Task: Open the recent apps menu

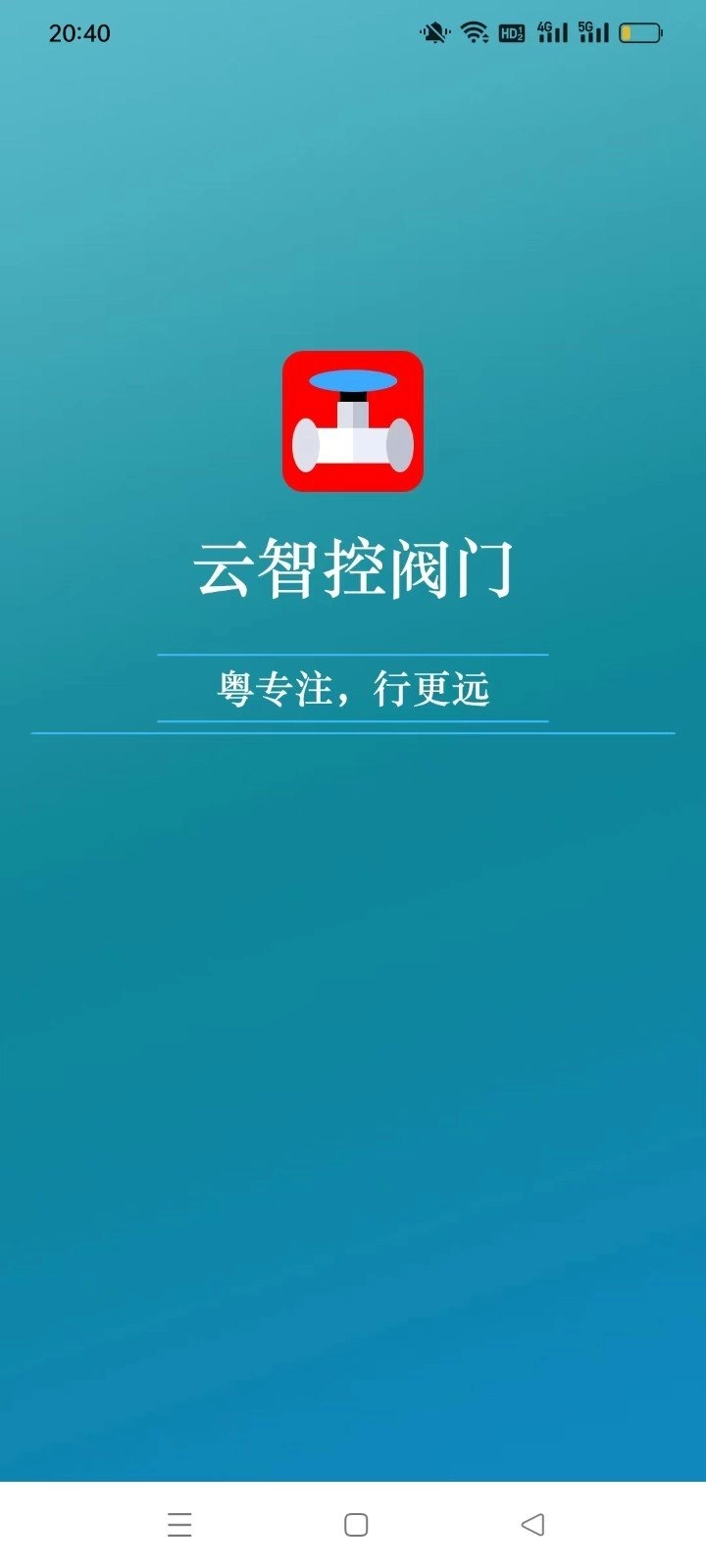Action: 179,1524
